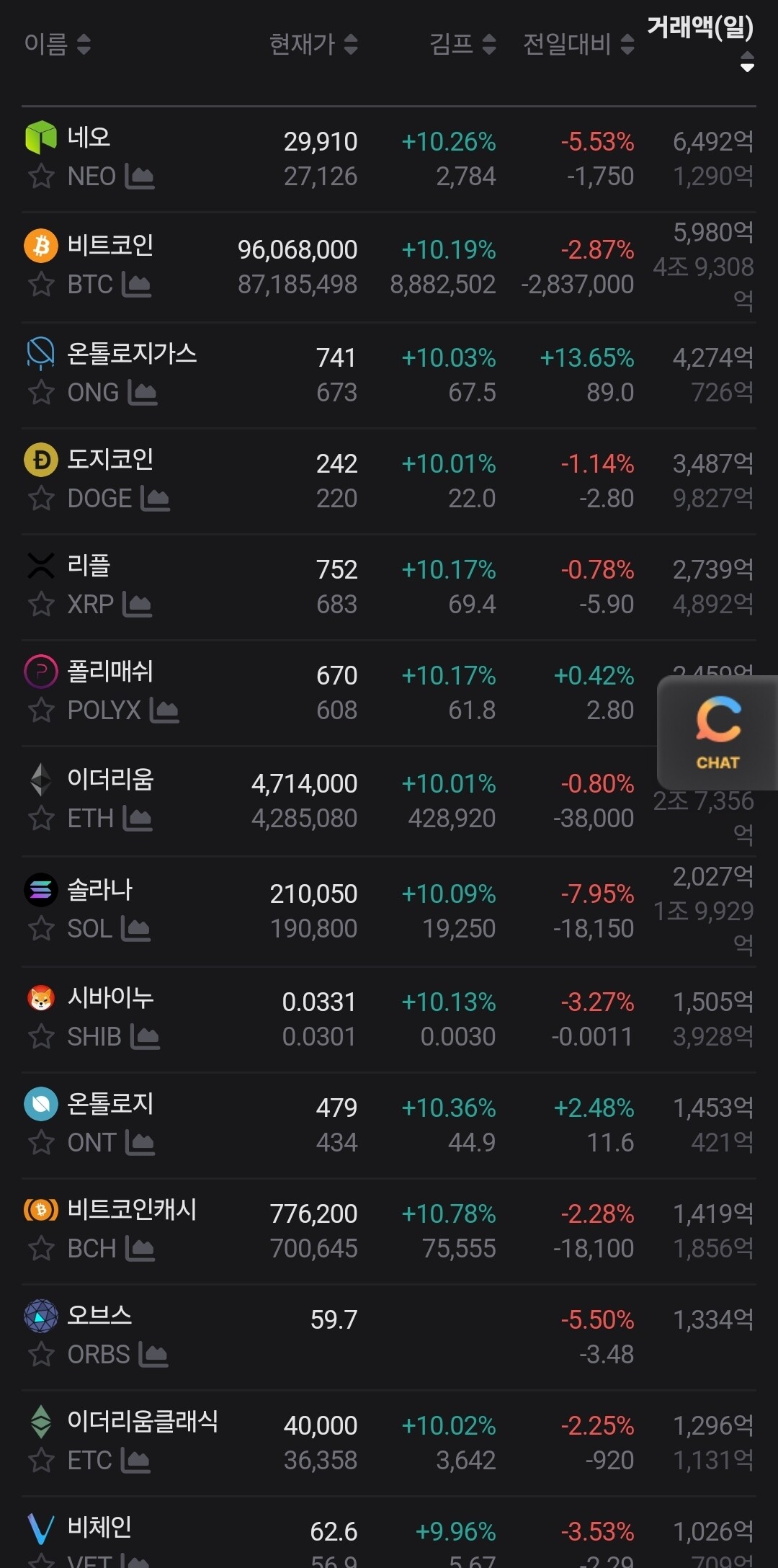This screenshot has width=778, height=1568.
Task: Show the chart icon beside SOL
Action: click(x=135, y=929)
